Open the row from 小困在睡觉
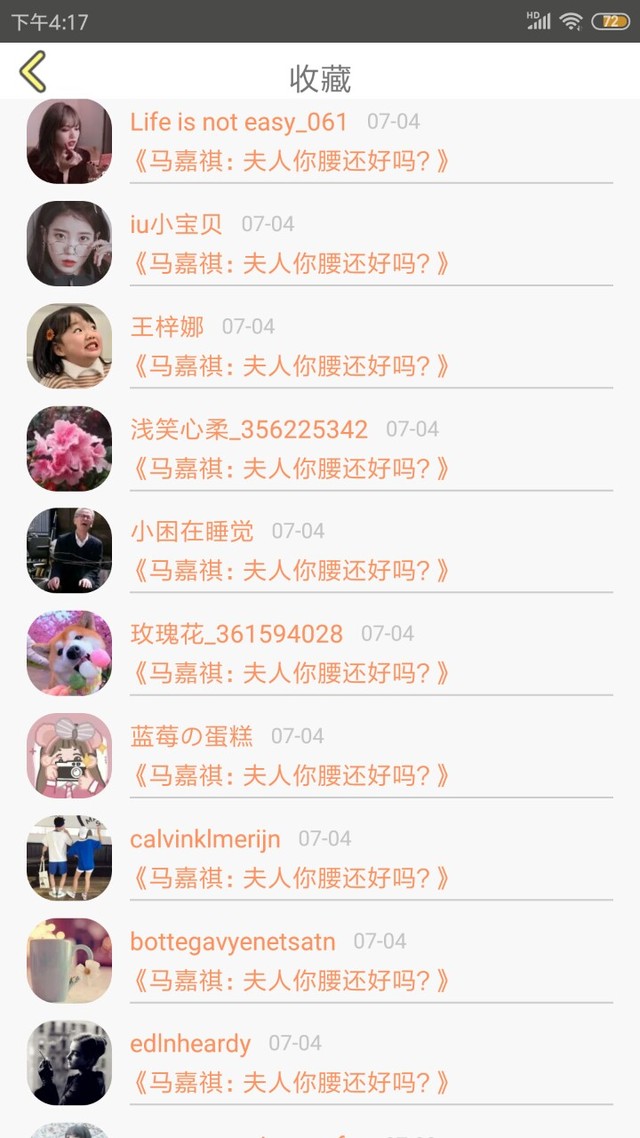640x1138 pixels. 320,551
